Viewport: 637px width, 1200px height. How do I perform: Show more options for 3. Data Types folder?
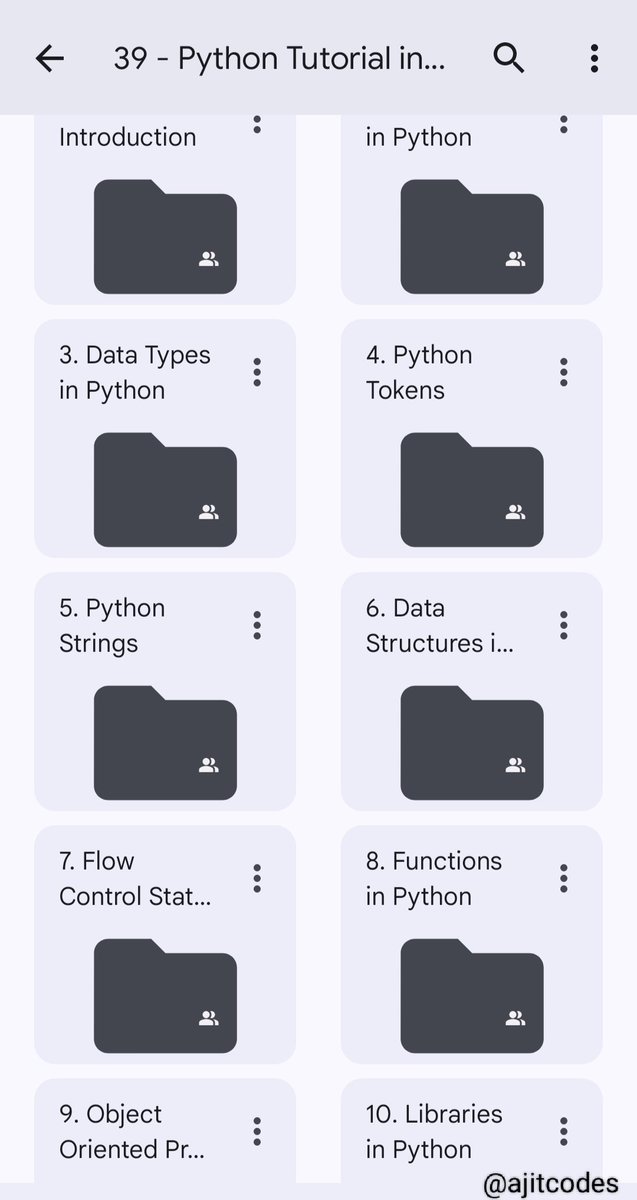click(257, 372)
